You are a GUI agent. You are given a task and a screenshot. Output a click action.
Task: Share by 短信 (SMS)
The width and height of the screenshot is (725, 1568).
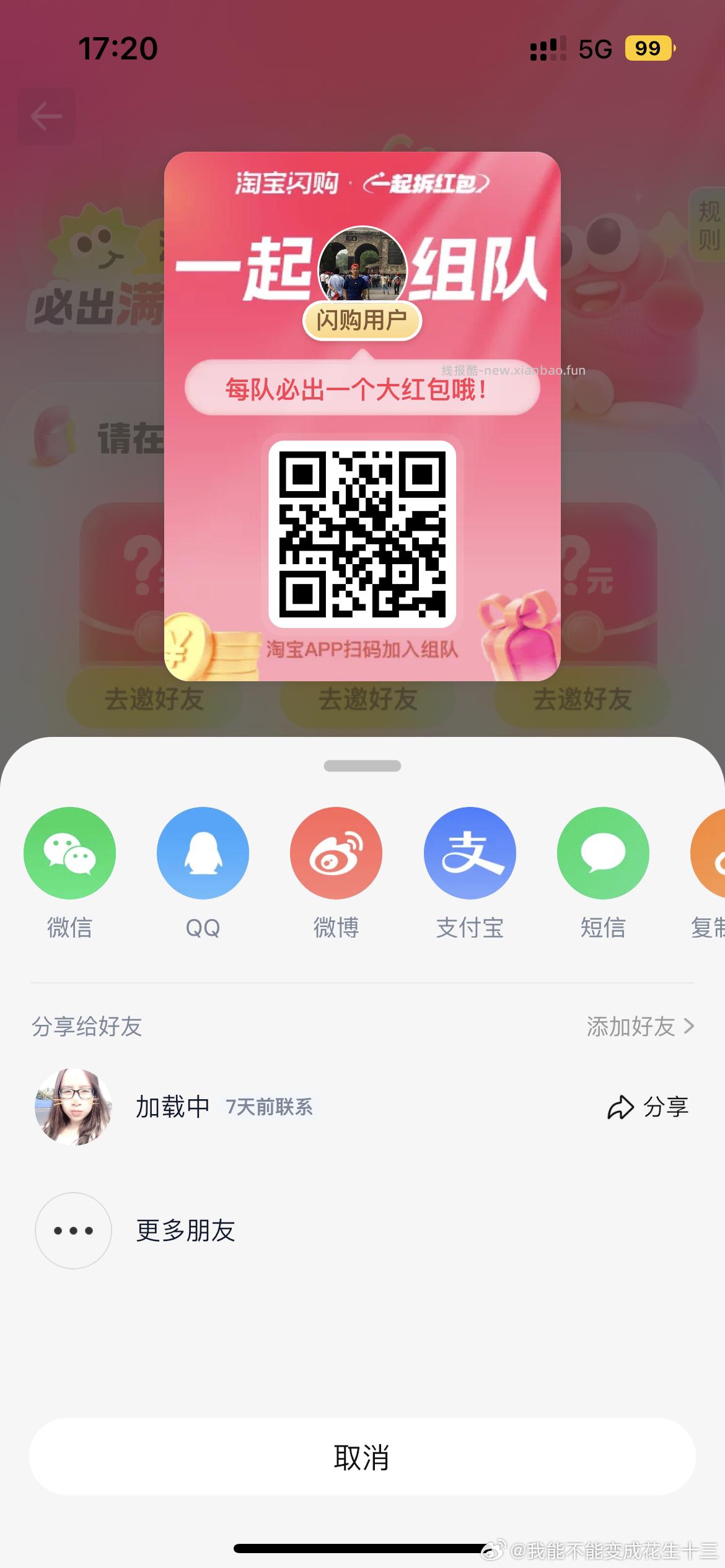pyautogui.click(x=603, y=853)
